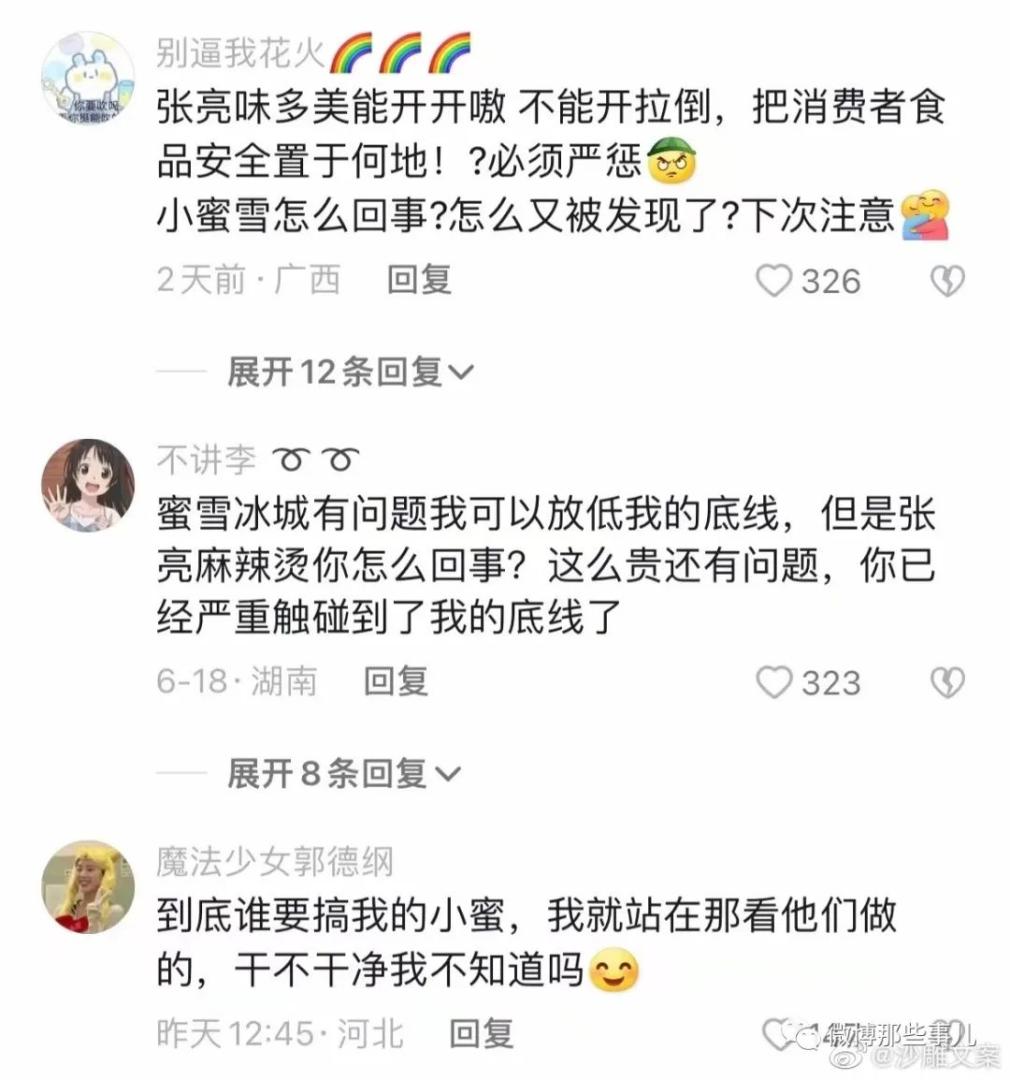Reply to 别逼我花火's comment
1010x1080 pixels.
(x=419, y=280)
